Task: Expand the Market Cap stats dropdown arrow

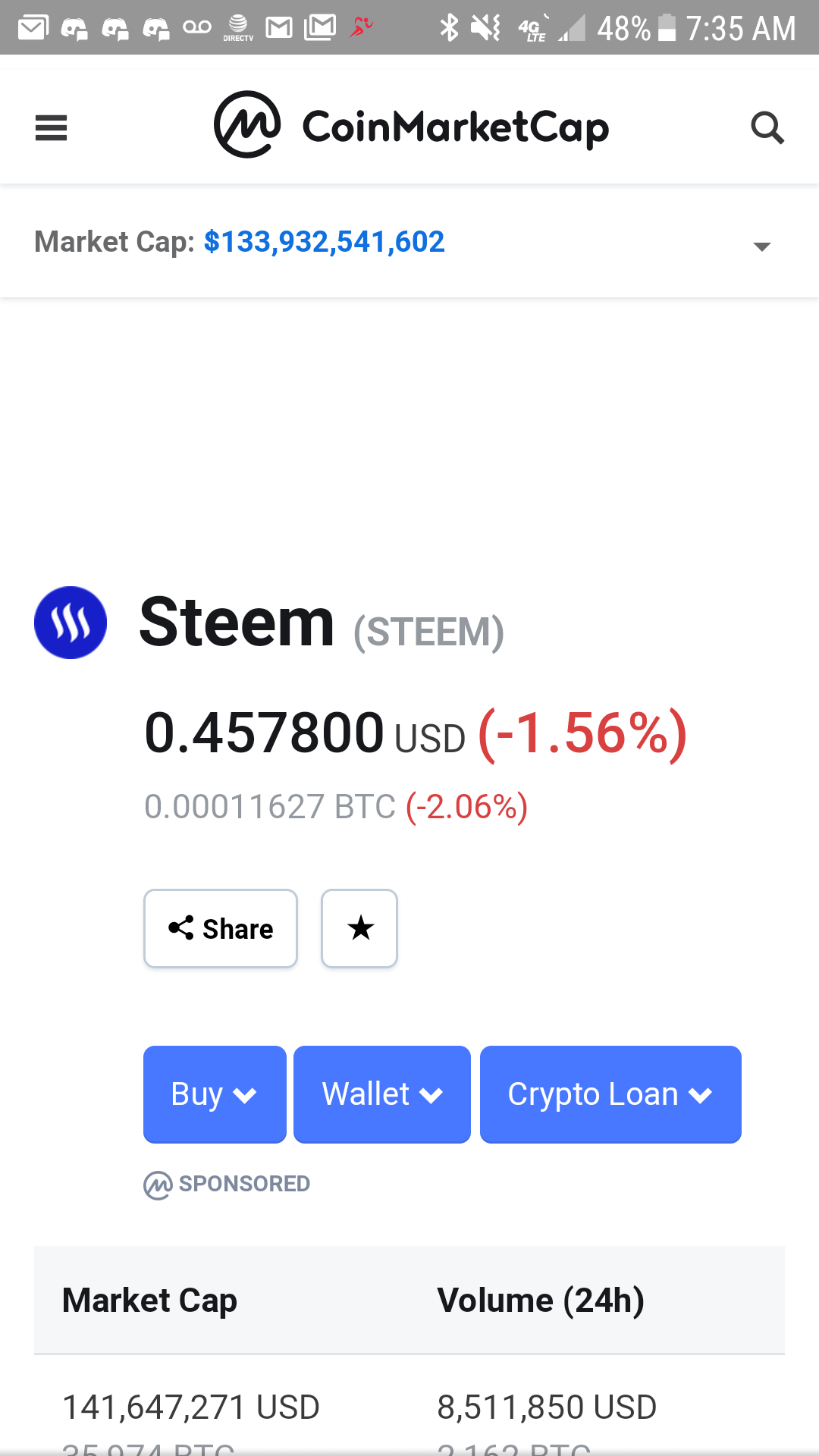Action: pos(761,246)
